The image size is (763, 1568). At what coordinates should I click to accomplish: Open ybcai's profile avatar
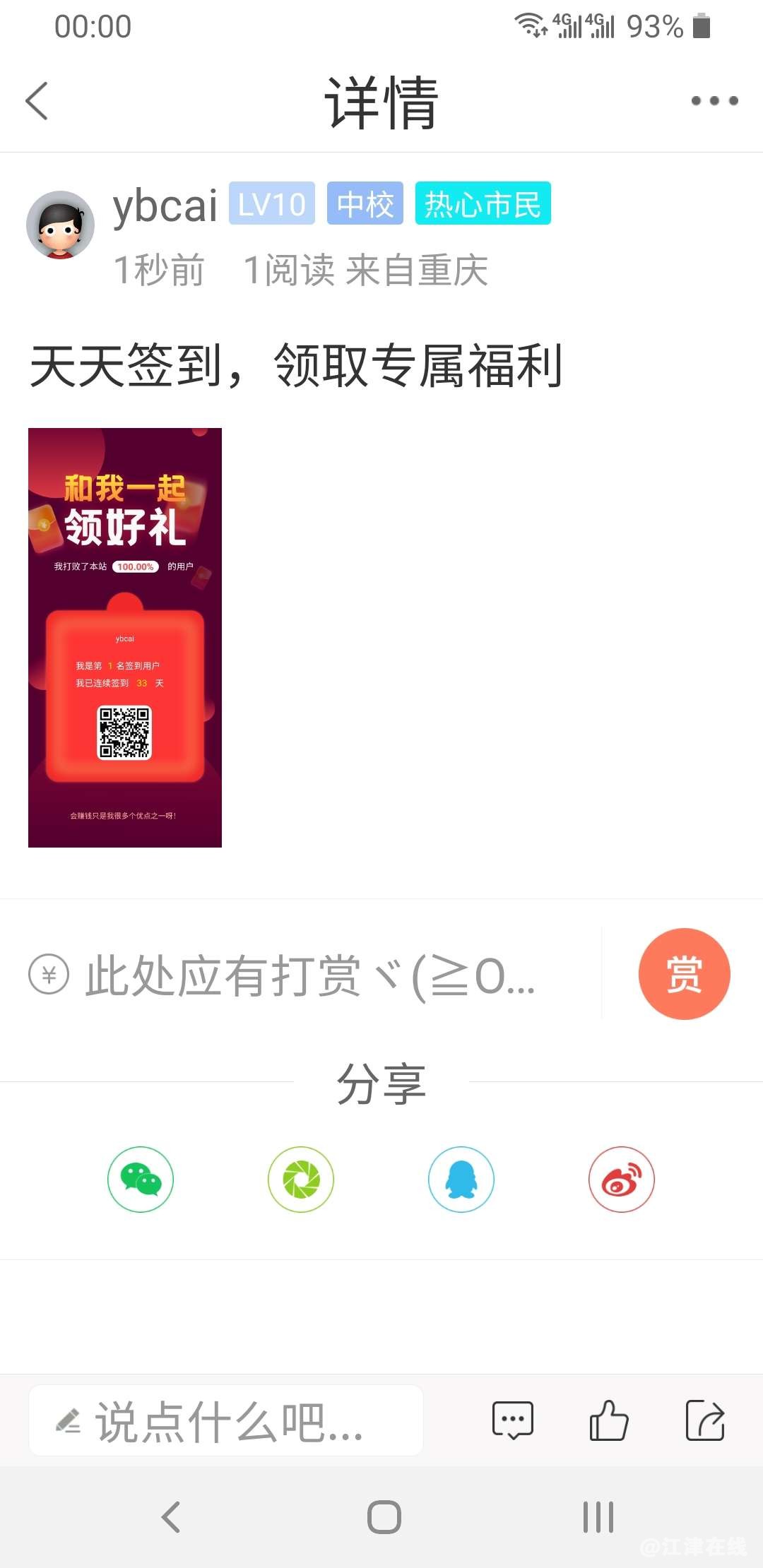click(x=61, y=225)
